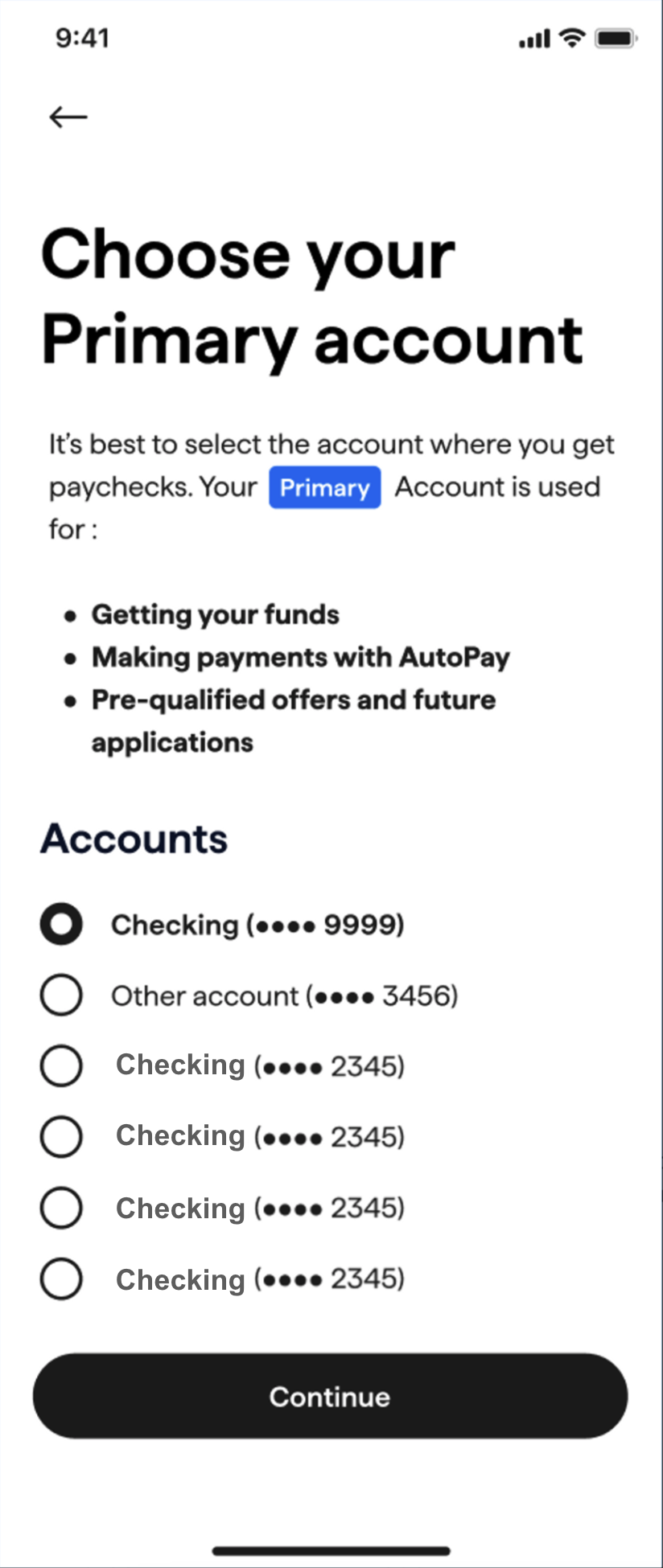Choose the first Checking account ending in 2345
Screen dimensions: 663x1568
pos(61,1065)
